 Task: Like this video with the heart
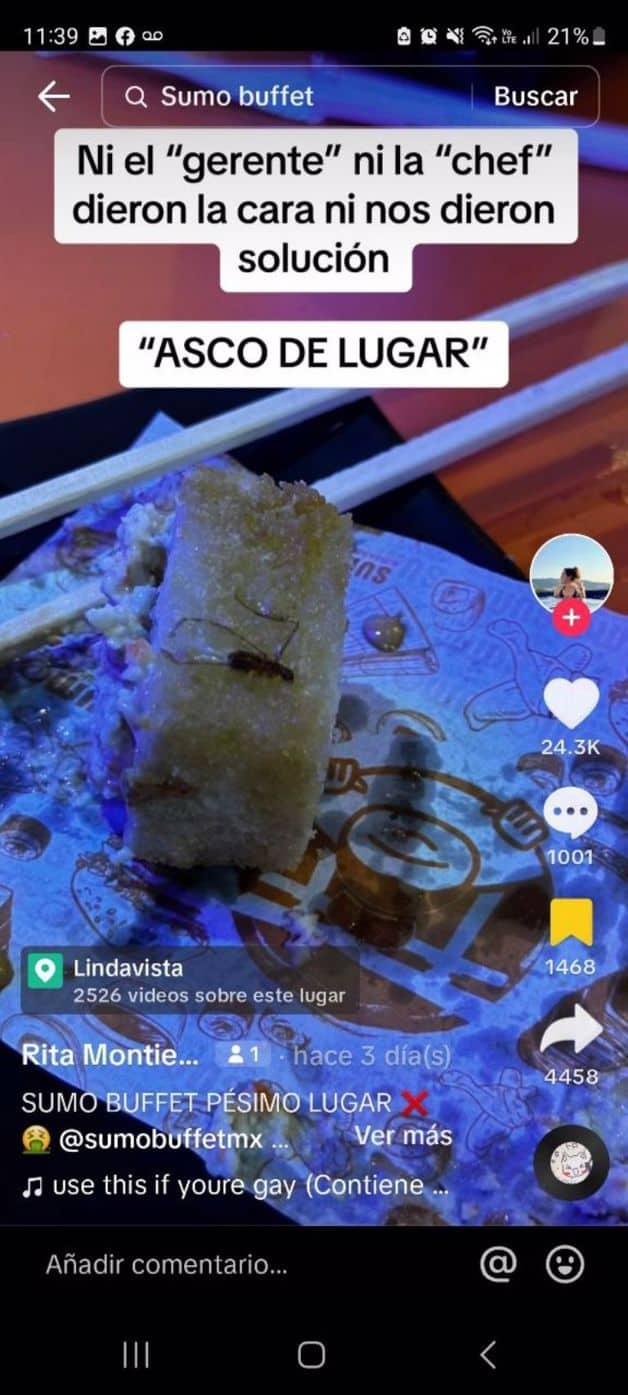[x=570, y=704]
